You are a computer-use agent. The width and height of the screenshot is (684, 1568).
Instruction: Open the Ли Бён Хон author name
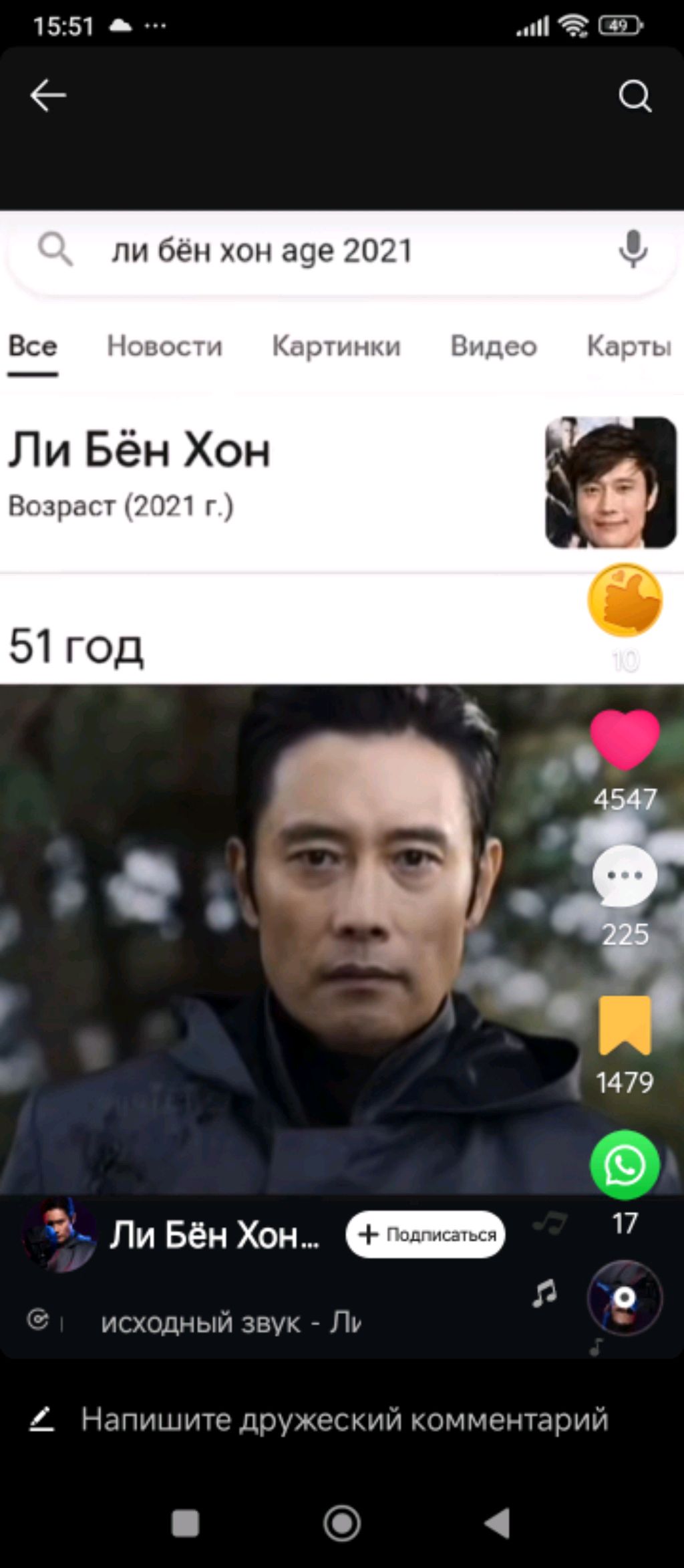pyautogui.click(x=214, y=1234)
